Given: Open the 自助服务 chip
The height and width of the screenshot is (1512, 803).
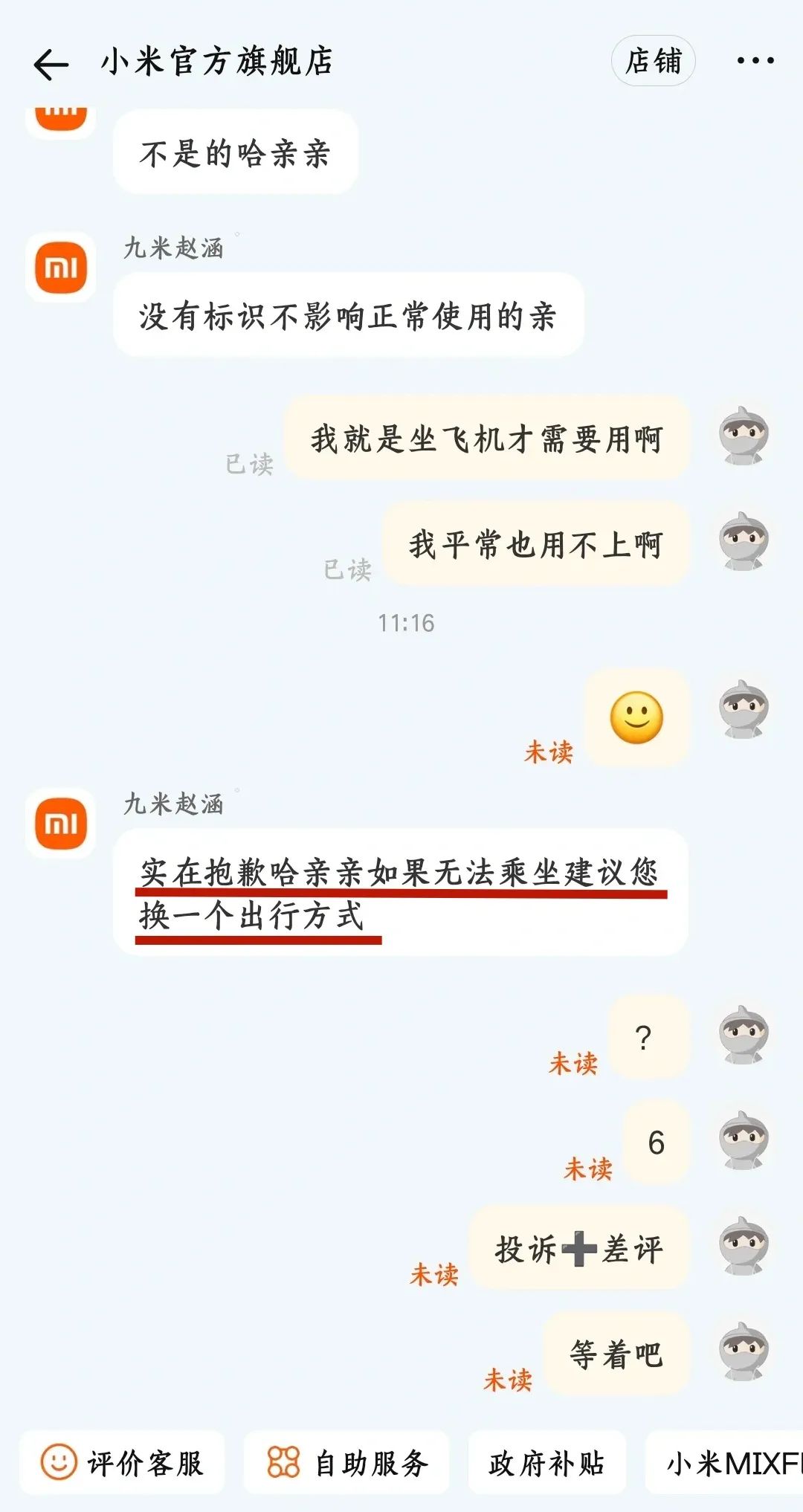Looking at the screenshot, I should point(347,1462).
